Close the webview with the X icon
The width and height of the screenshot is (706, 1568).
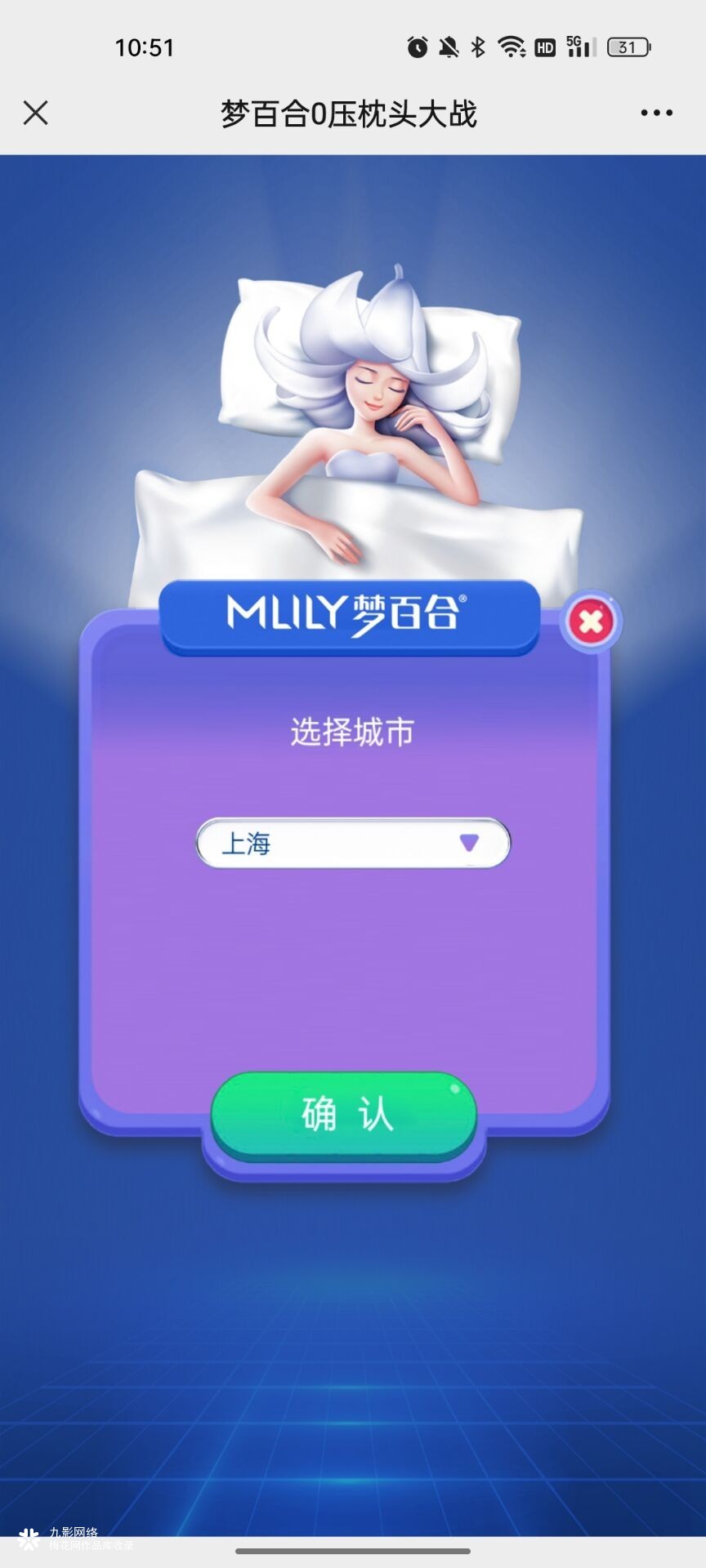[x=35, y=113]
